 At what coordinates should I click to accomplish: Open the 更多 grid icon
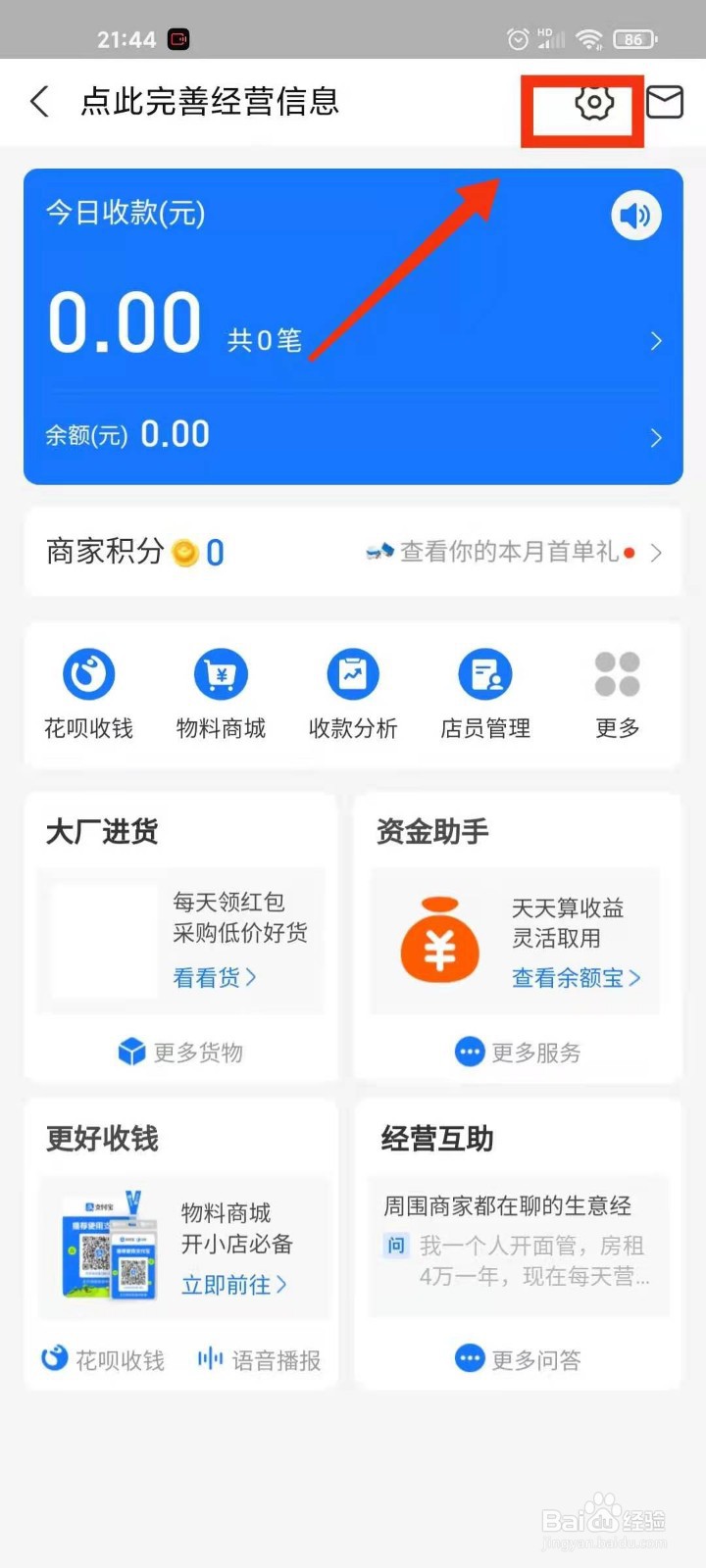[x=617, y=674]
